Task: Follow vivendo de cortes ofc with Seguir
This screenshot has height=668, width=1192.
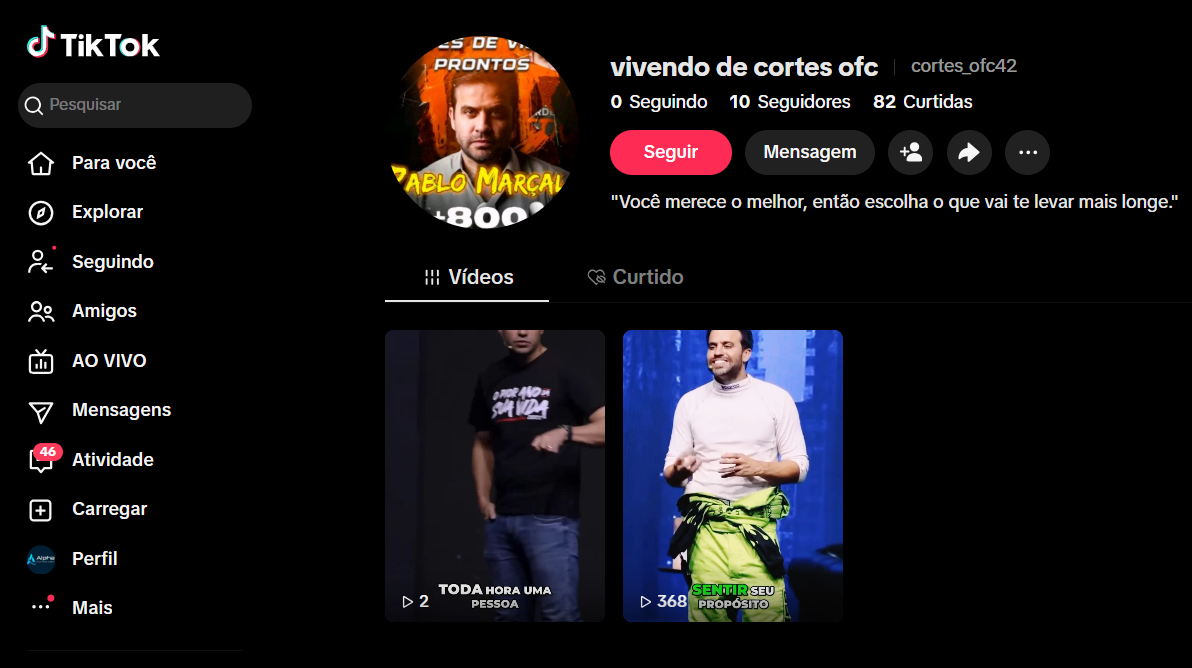Action: [671, 152]
